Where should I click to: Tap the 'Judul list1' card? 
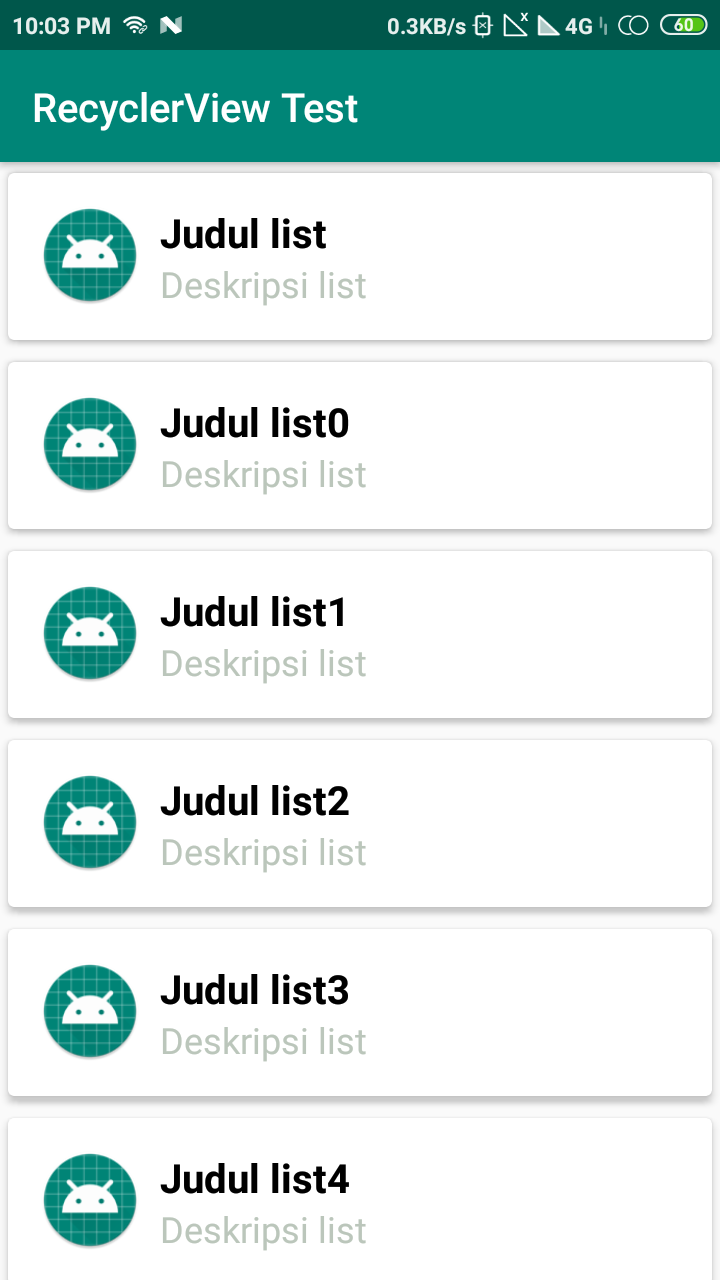click(360, 635)
